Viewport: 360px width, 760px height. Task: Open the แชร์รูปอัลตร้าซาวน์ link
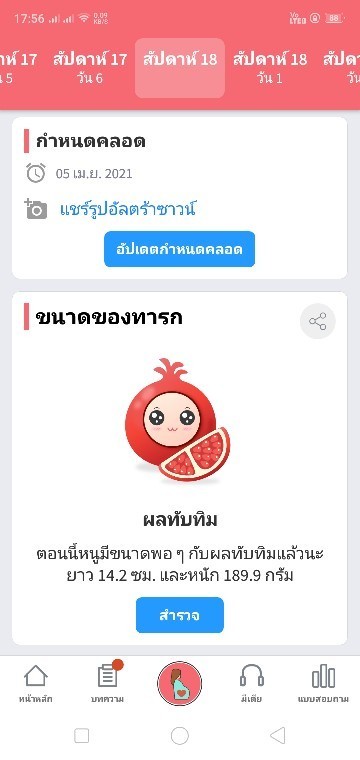pos(128,209)
